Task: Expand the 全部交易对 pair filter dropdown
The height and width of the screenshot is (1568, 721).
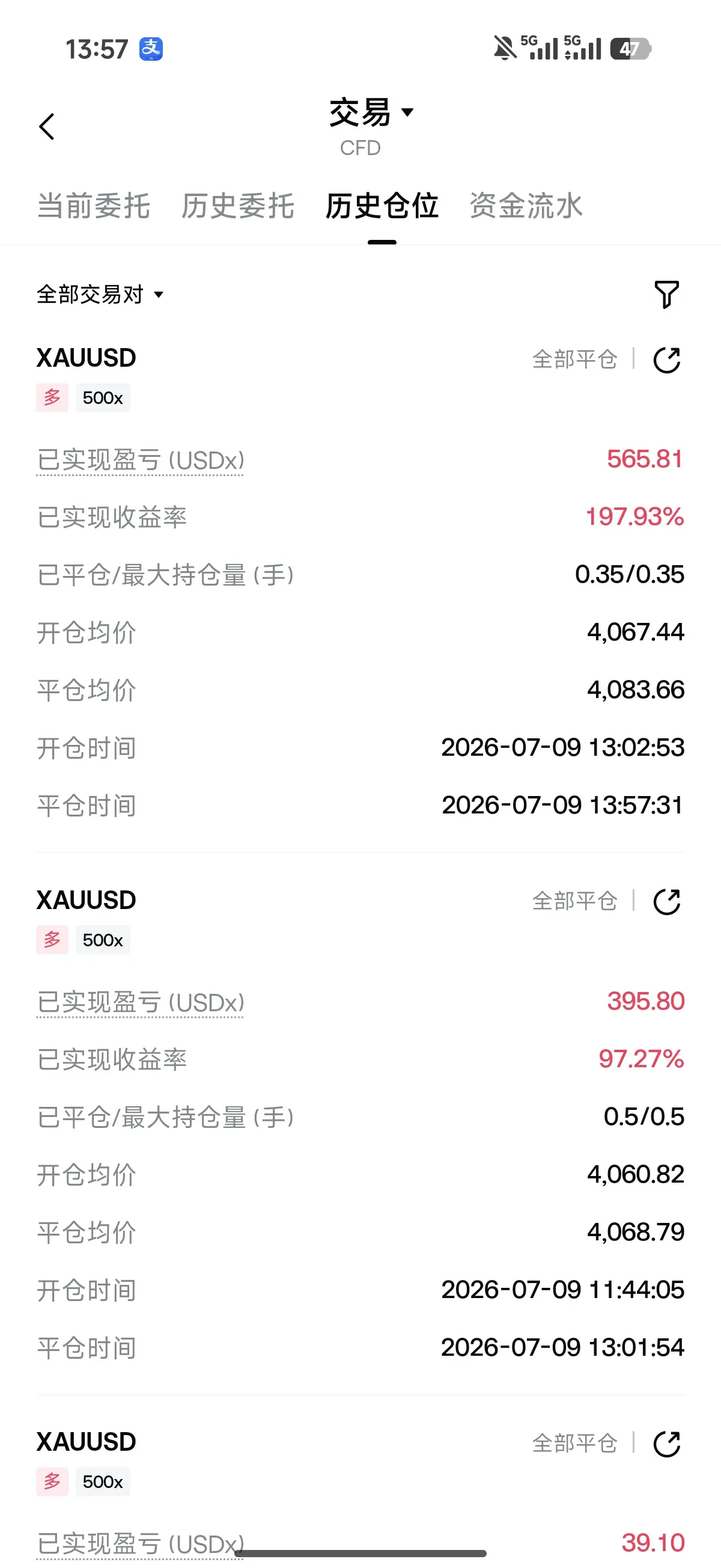Action: tap(100, 295)
